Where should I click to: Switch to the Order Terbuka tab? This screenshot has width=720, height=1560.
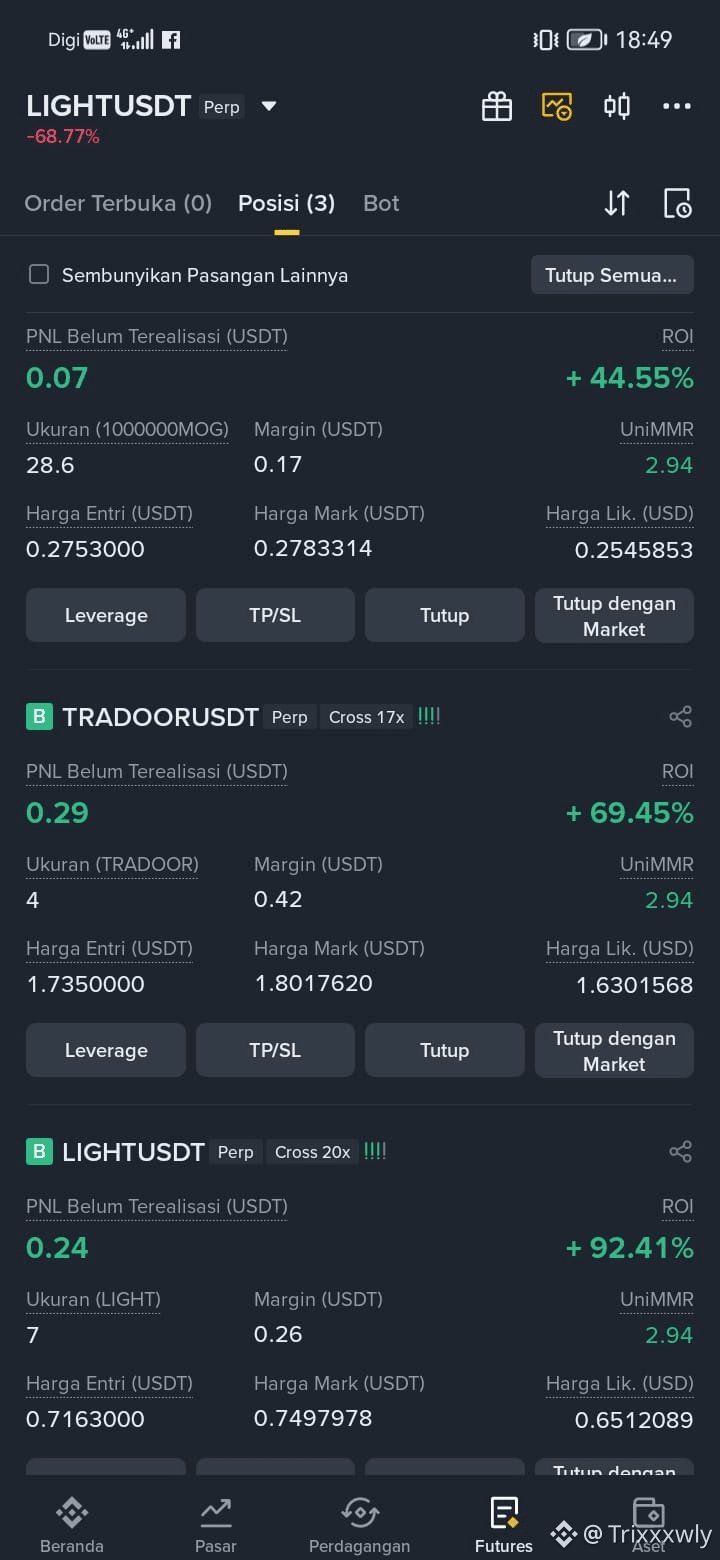tap(118, 204)
